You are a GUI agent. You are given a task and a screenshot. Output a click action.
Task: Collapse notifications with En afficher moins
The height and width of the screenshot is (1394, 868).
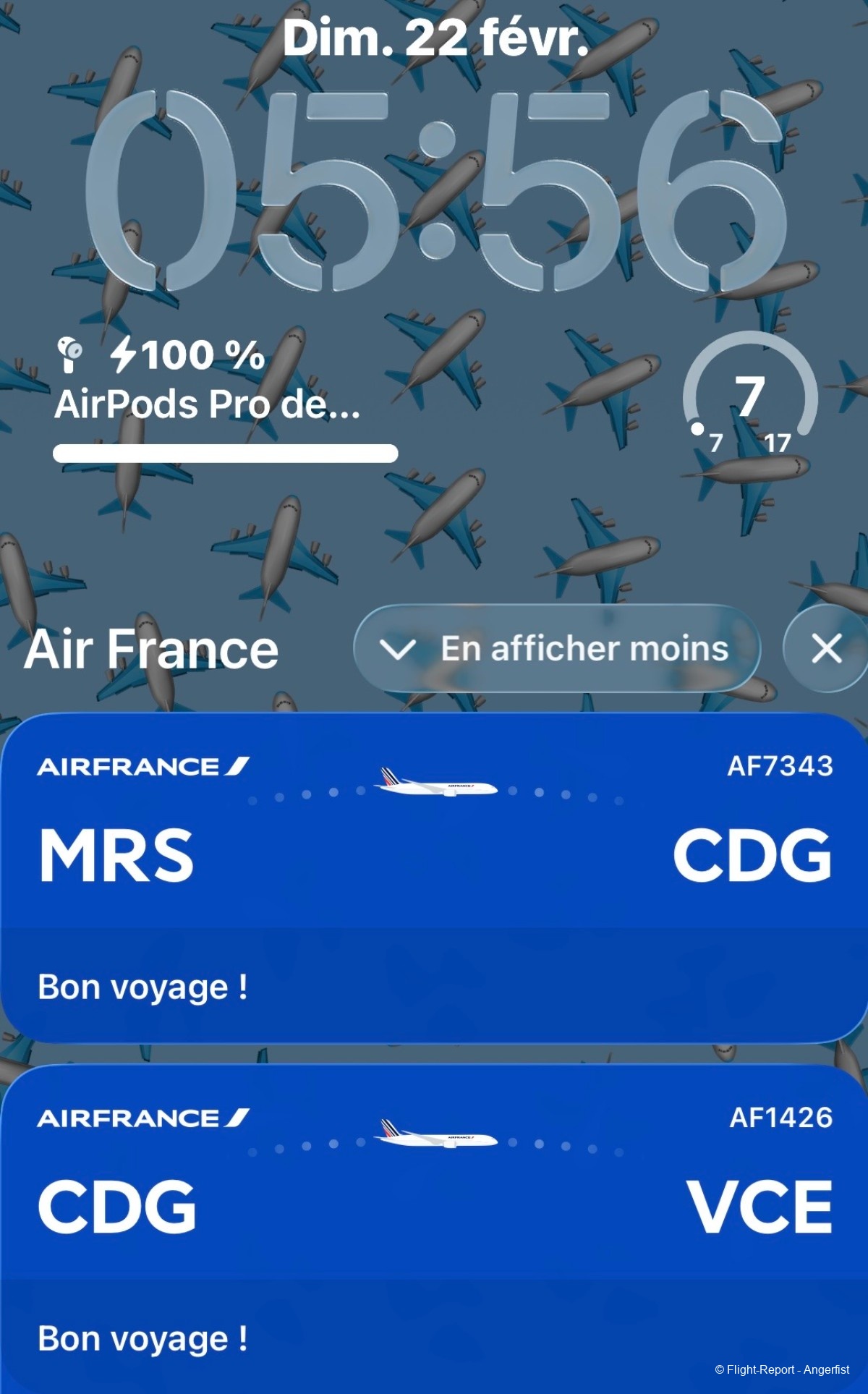pos(556,648)
